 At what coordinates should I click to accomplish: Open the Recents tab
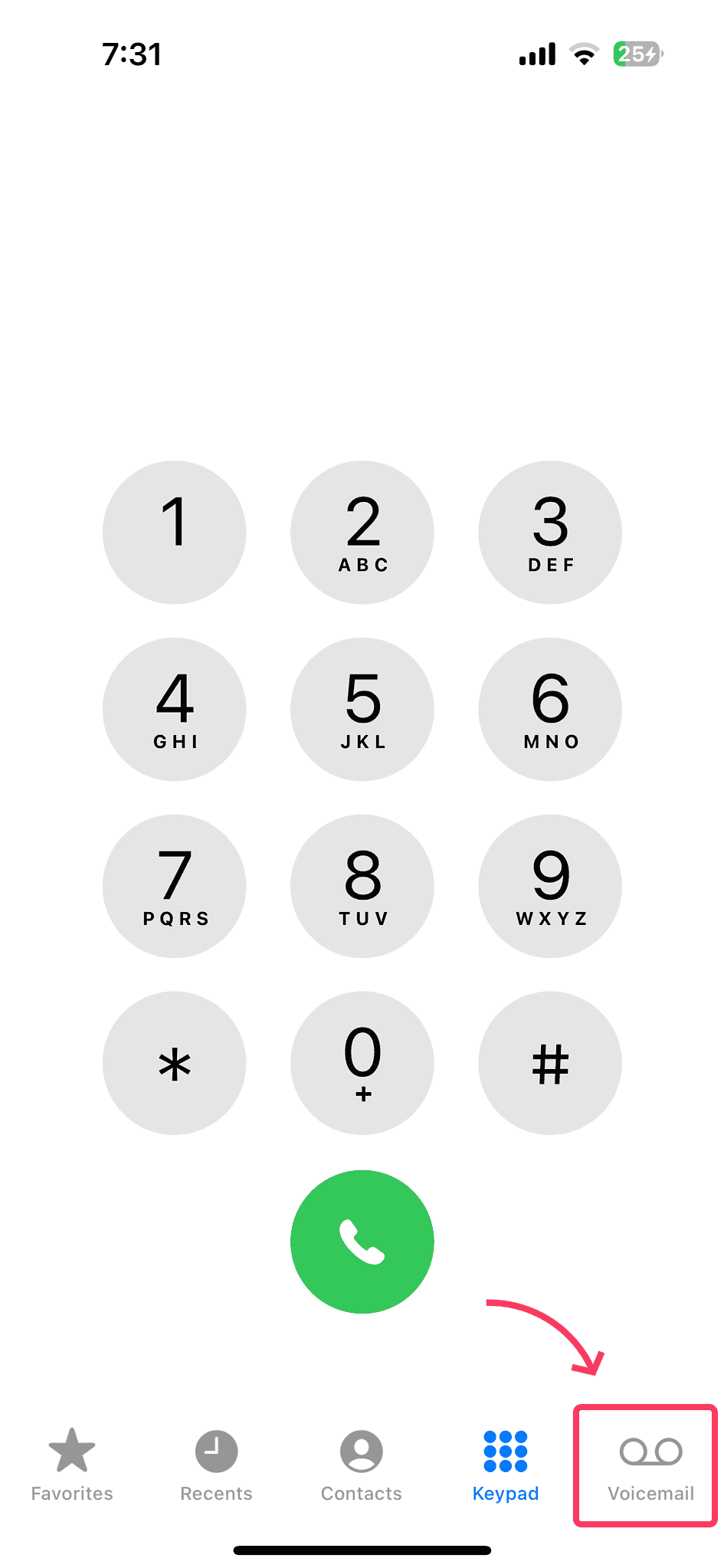pyautogui.click(x=217, y=1465)
